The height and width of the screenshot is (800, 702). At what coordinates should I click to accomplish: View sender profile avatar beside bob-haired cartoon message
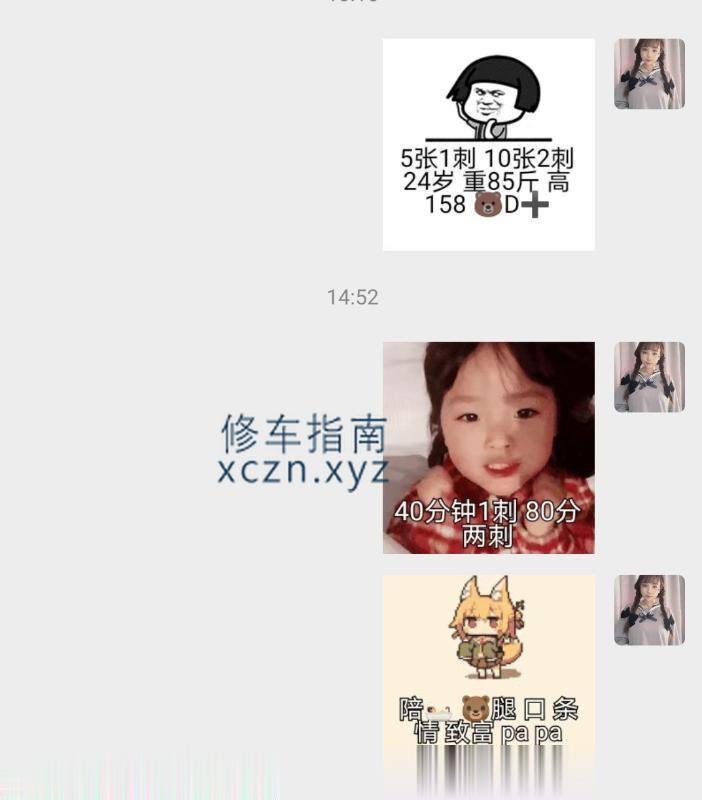[649, 74]
